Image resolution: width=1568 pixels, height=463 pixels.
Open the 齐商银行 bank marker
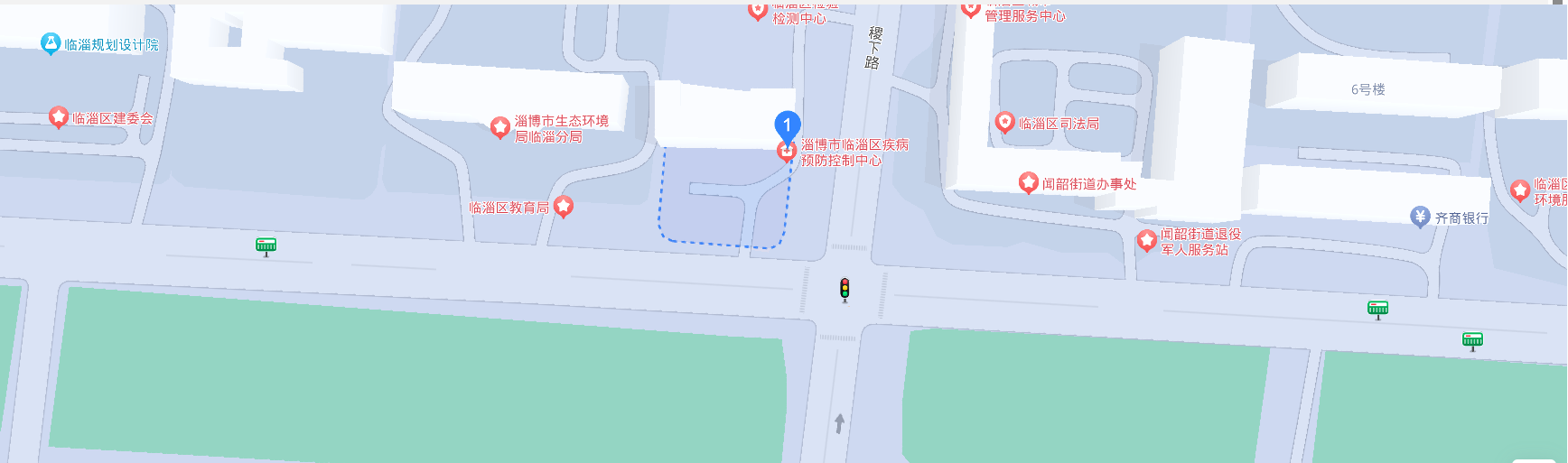1420,217
